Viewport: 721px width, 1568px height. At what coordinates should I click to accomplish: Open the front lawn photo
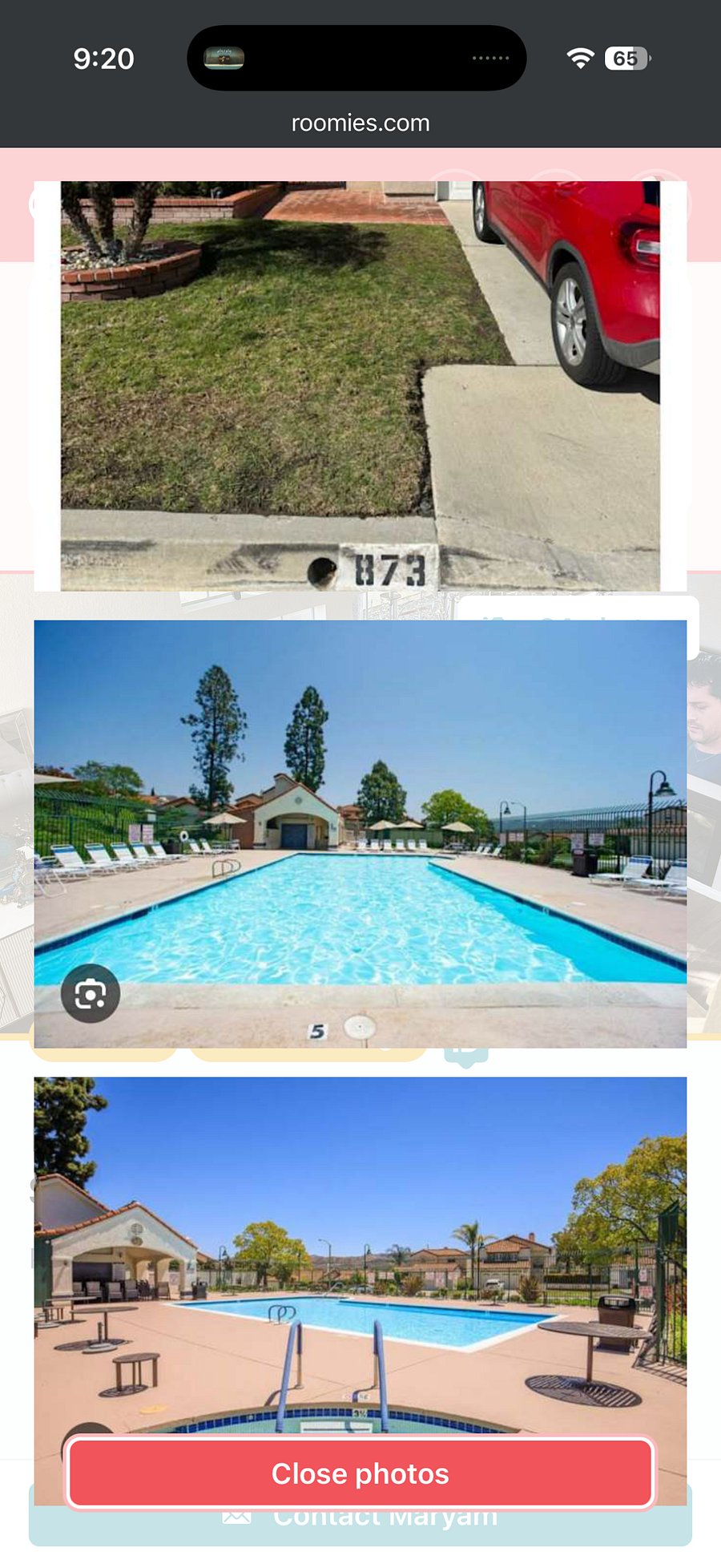[x=360, y=386]
